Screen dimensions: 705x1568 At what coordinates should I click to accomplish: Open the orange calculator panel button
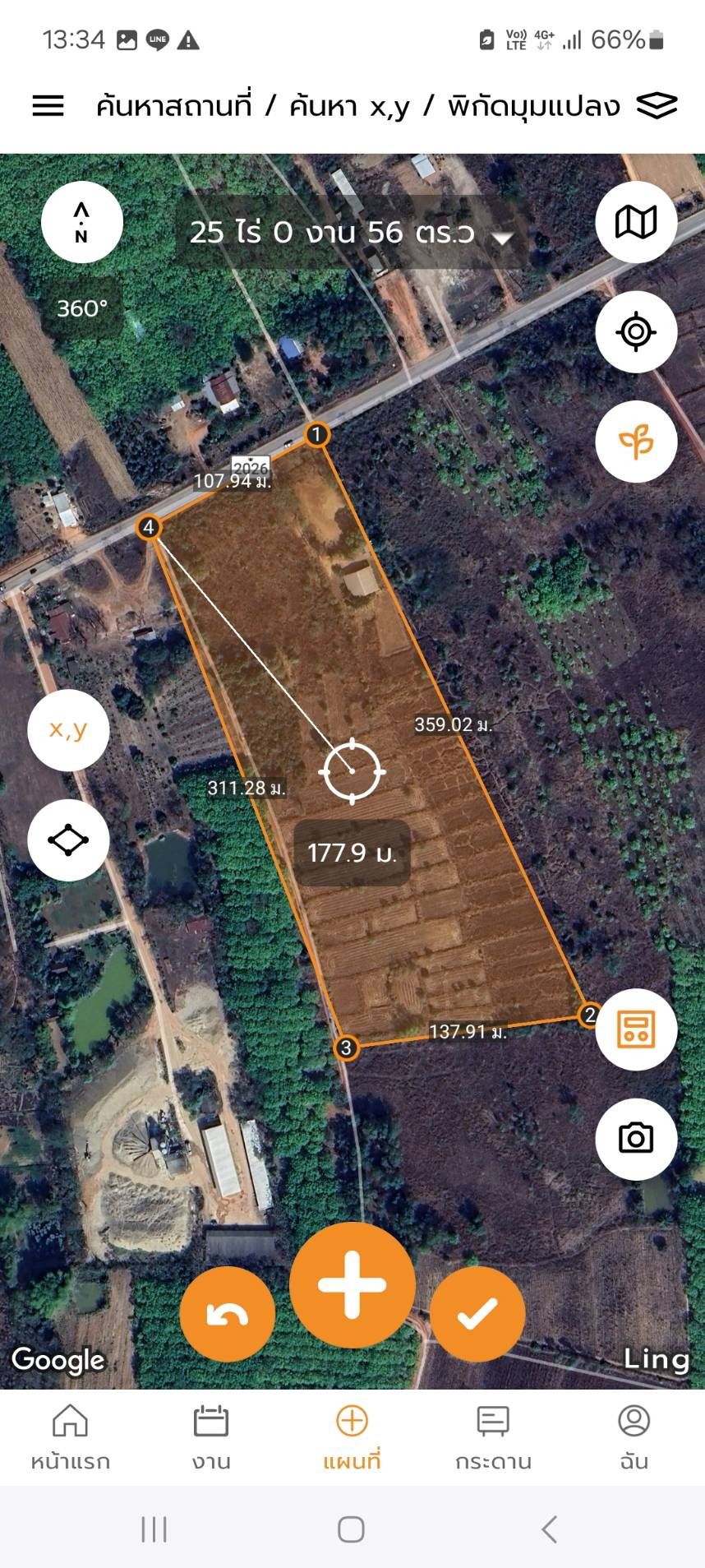pos(636,1029)
